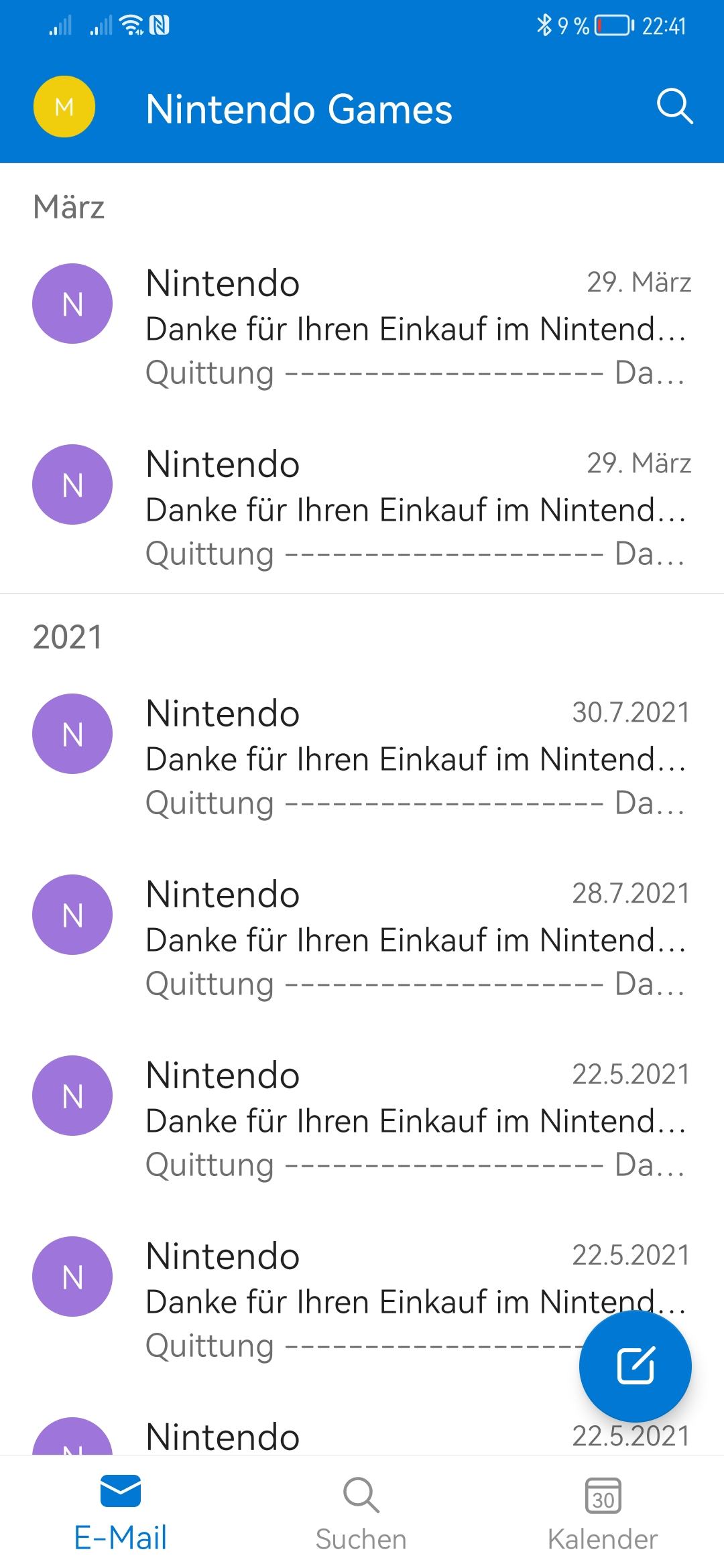The width and height of the screenshot is (724, 1568).
Task: Compose a new email
Action: tap(636, 1366)
